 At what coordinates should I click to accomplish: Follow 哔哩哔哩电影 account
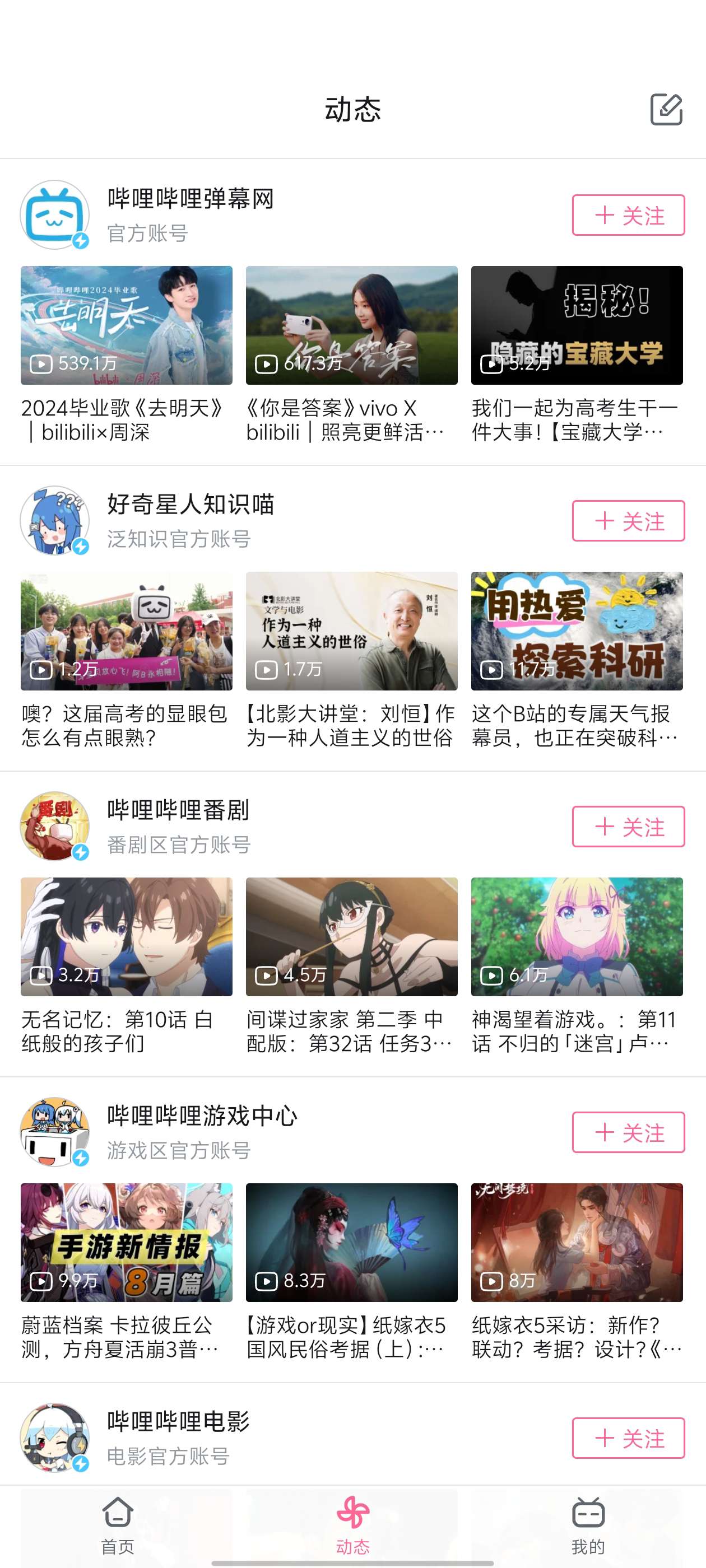(x=628, y=1438)
